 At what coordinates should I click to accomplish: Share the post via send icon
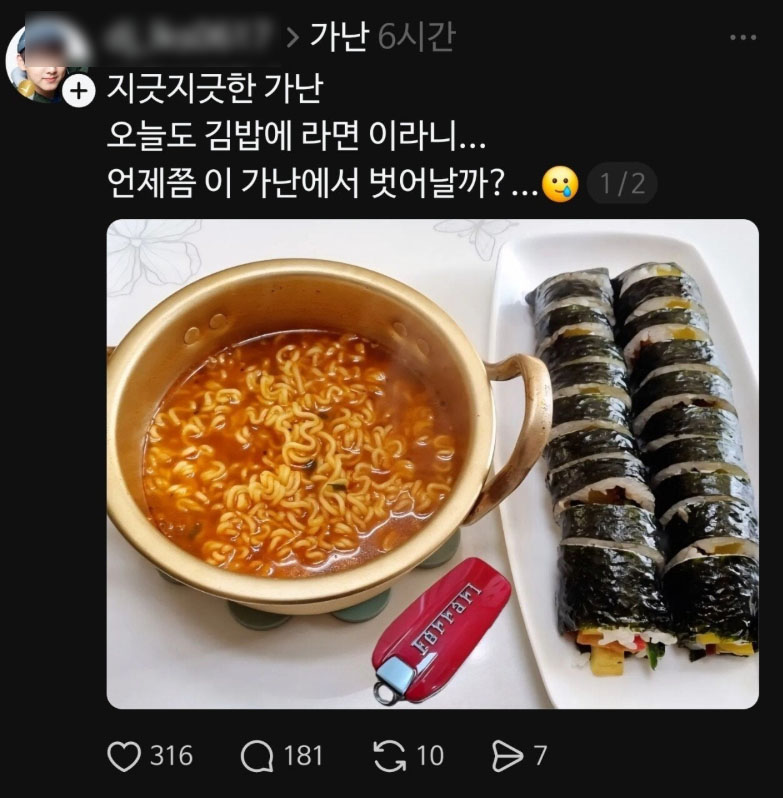coord(507,756)
